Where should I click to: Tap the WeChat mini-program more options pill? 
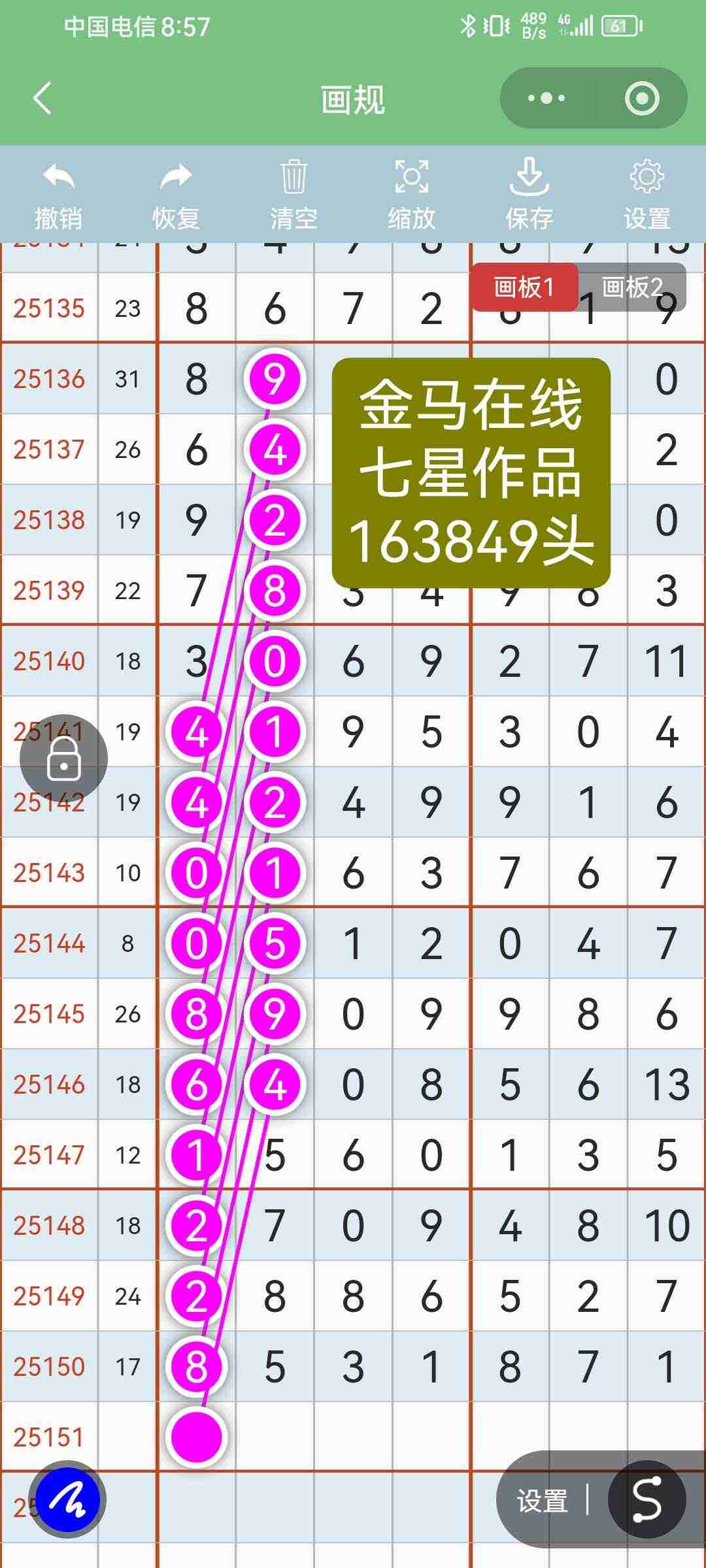coord(546,98)
